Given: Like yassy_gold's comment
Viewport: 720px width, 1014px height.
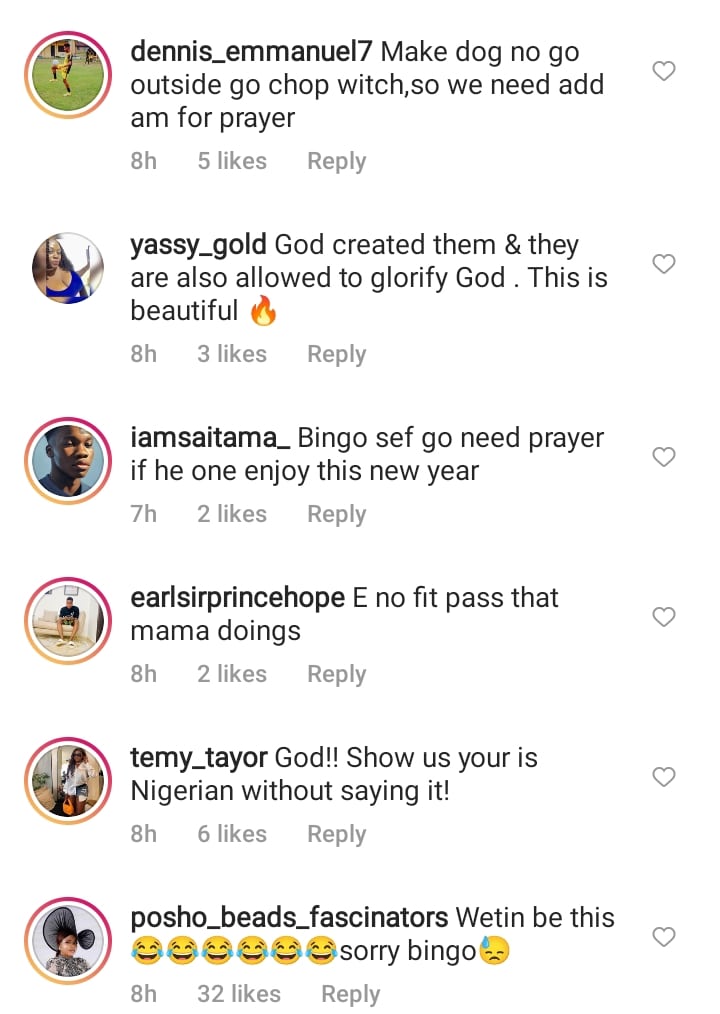Looking at the screenshot, I should 663,264.
